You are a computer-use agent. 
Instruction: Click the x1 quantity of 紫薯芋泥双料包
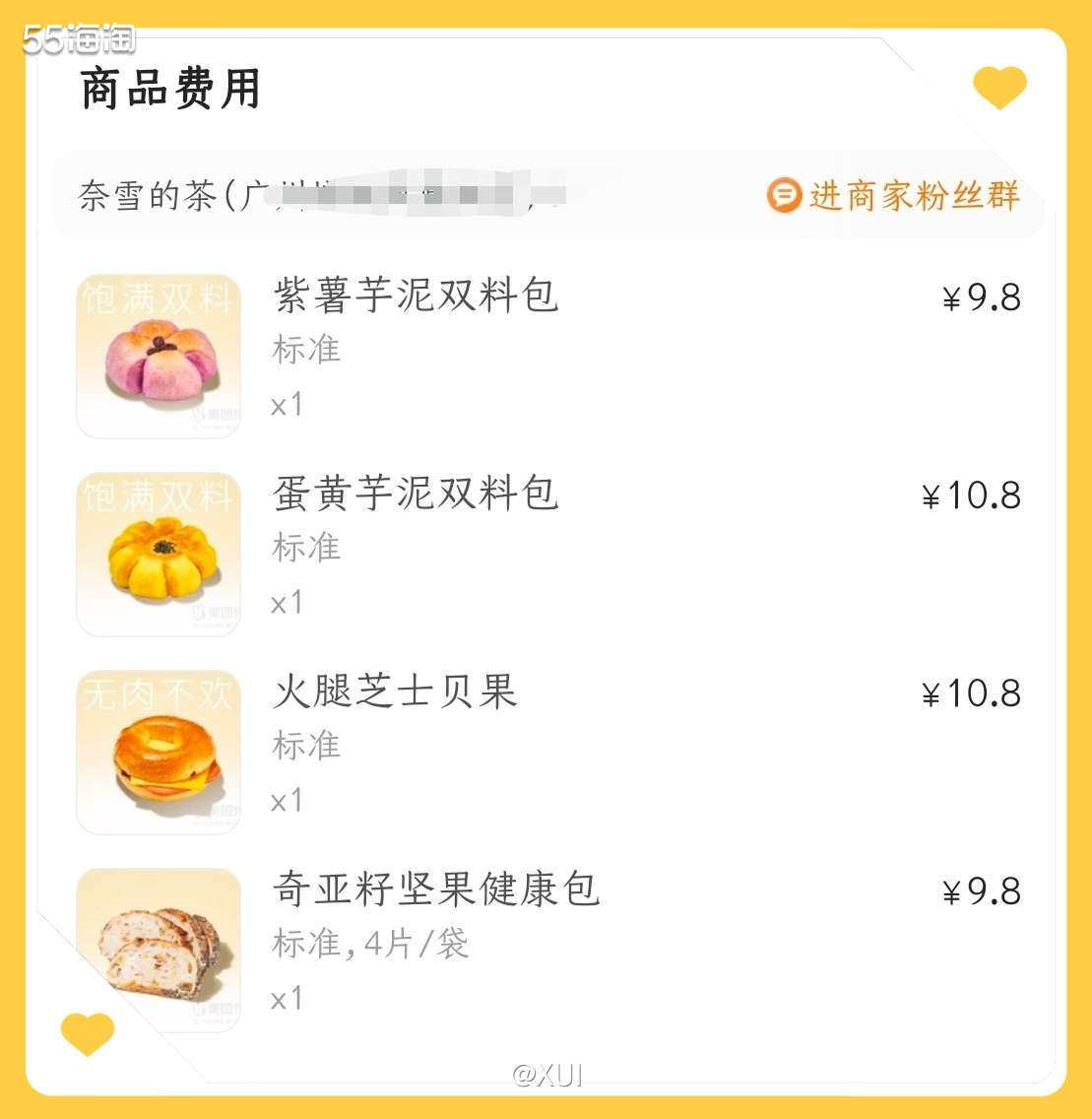click(x=289, y=403)
